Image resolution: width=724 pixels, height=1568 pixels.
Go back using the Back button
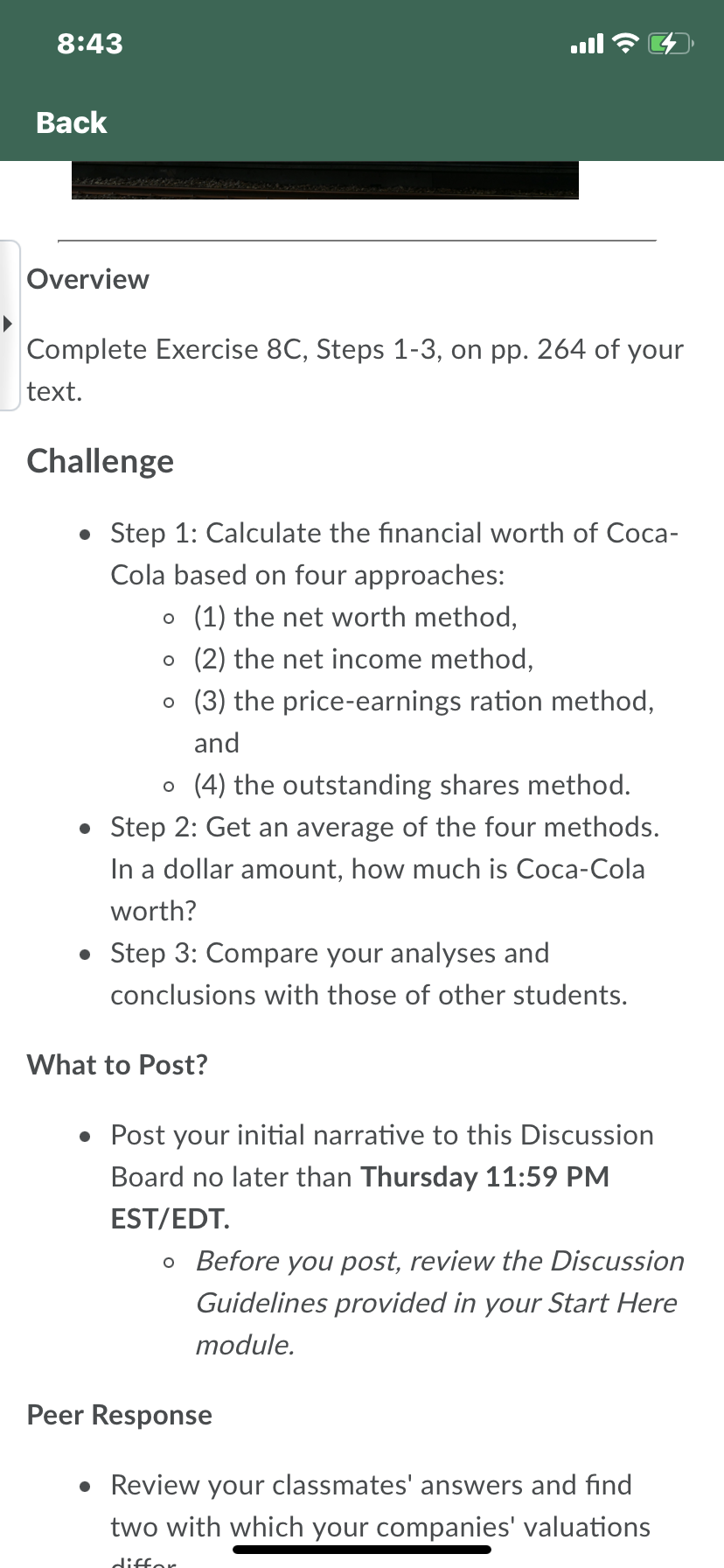pos(72,122)
